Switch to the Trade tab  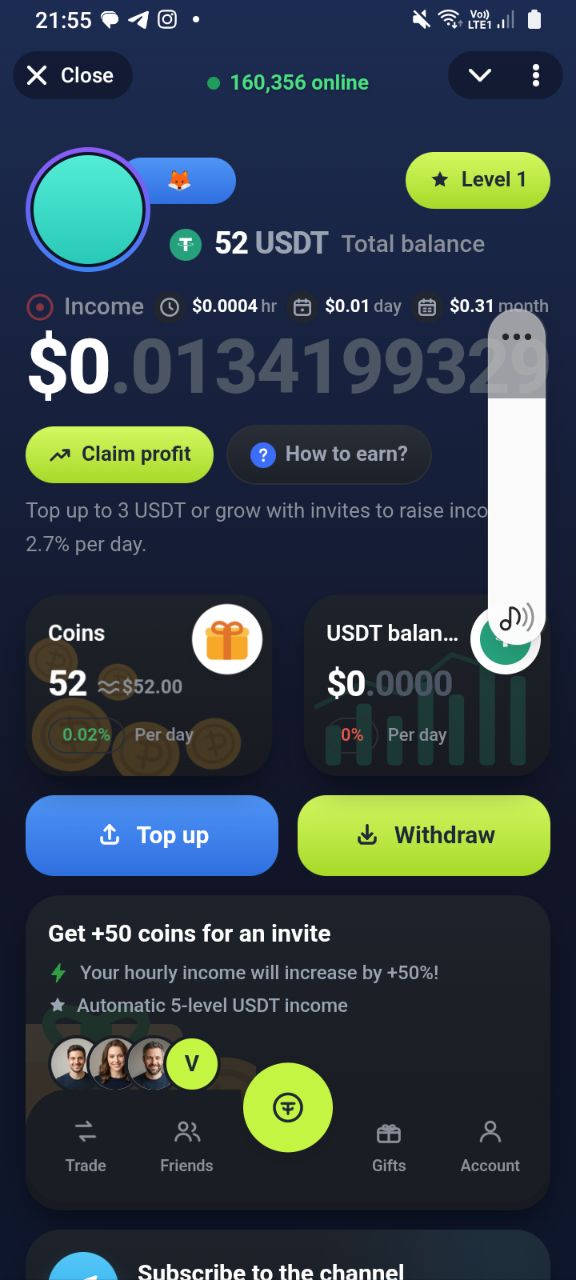tap(86, 1146)
